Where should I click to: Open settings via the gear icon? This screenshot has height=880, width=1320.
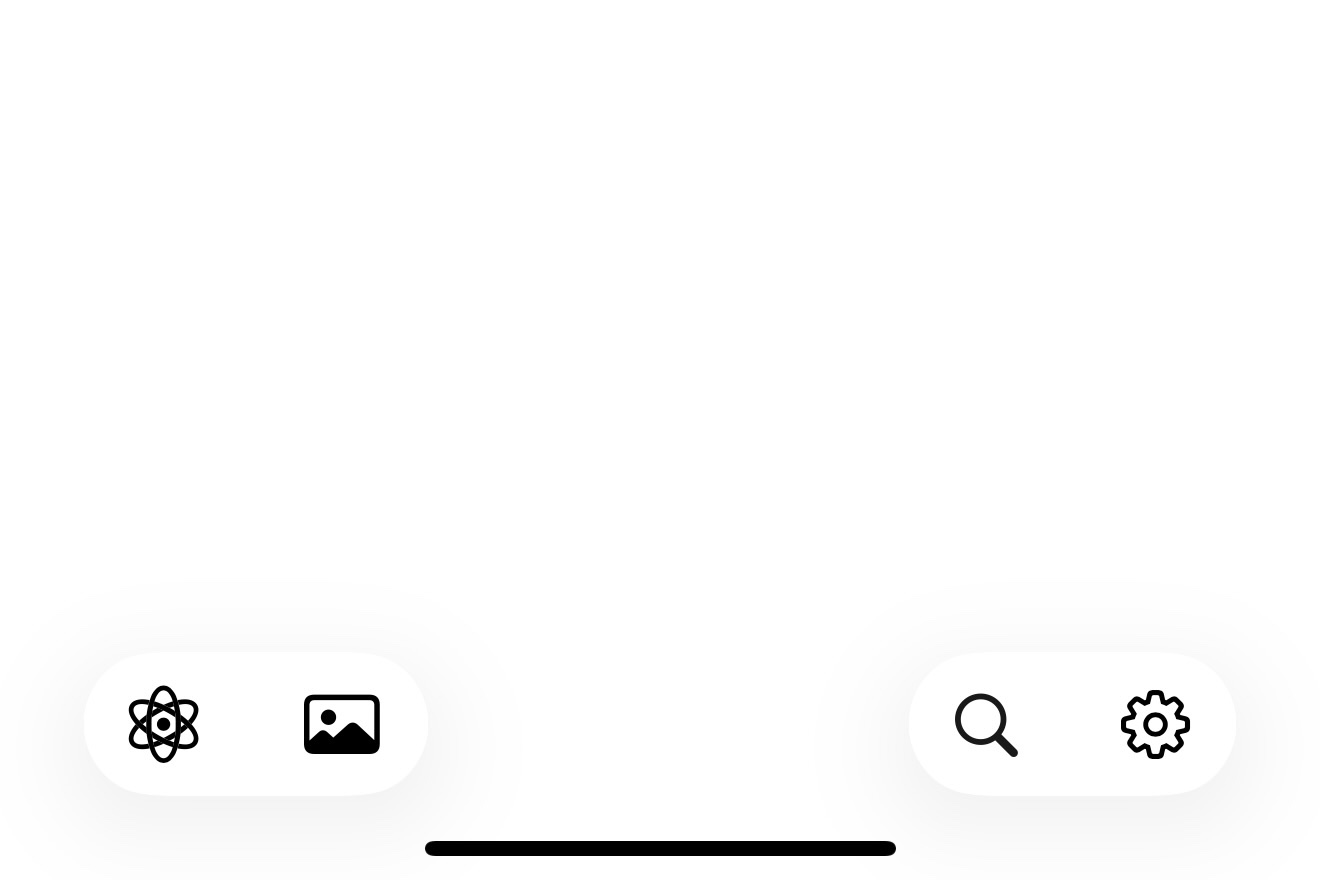(1155, 724)
